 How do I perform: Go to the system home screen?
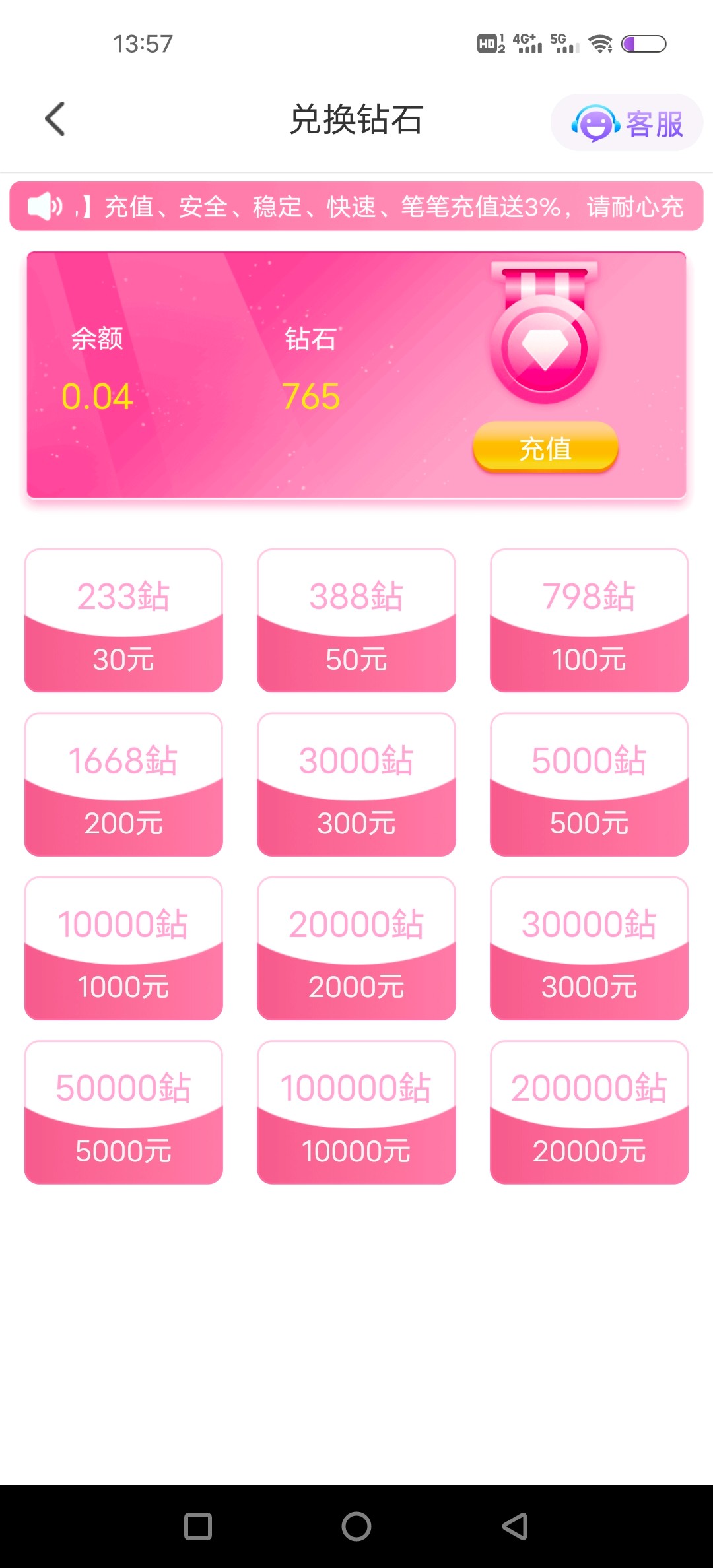pyautogui.click(x=356, y=1526)
